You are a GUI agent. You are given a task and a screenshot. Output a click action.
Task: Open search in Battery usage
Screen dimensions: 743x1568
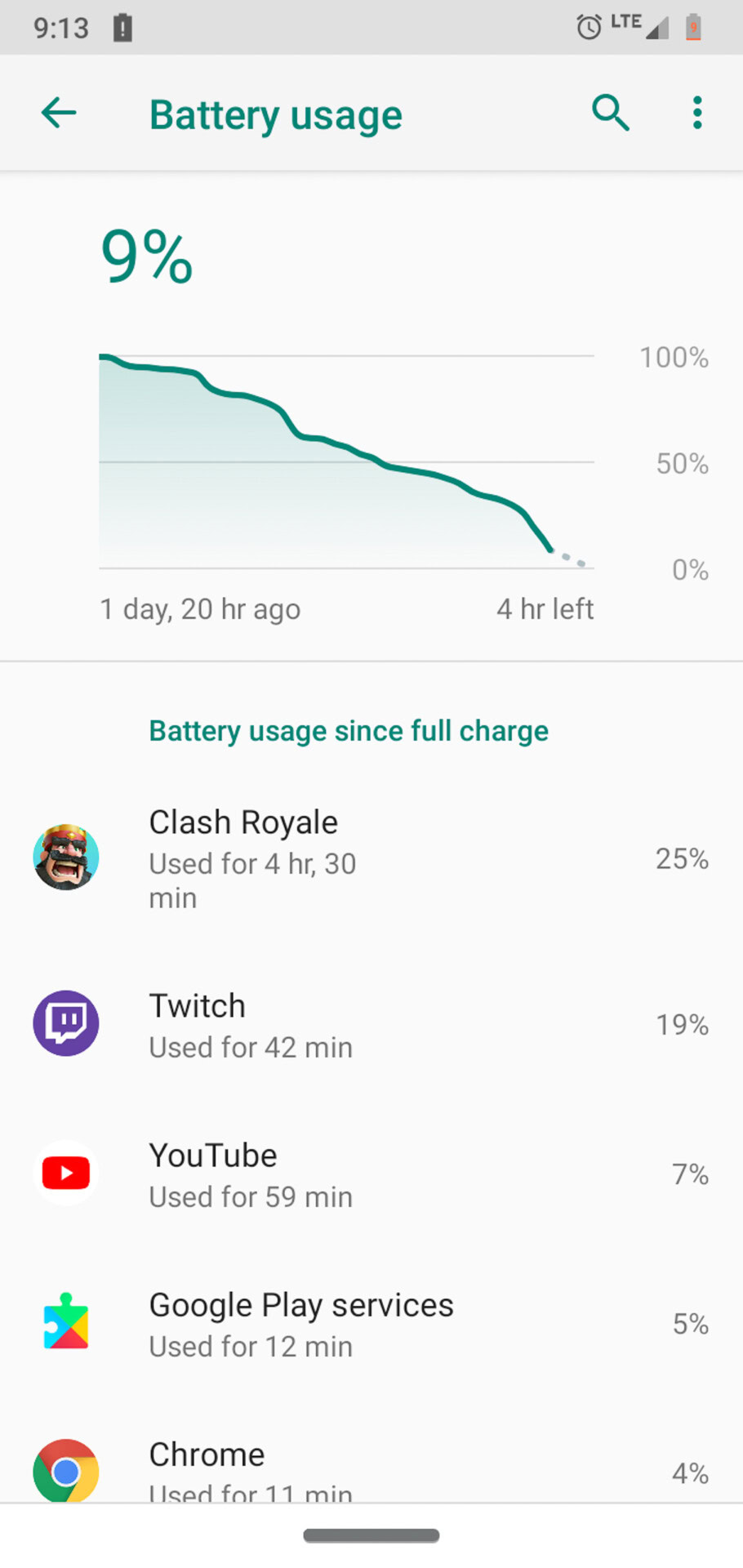coord(610,114)
